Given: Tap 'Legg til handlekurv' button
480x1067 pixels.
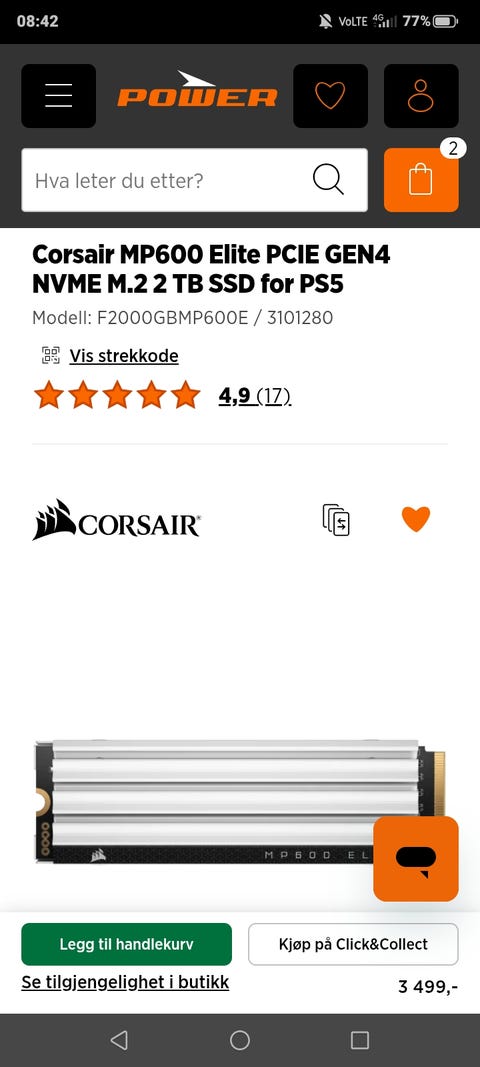Looking at the screenshot, I should [x=127, y=944].
